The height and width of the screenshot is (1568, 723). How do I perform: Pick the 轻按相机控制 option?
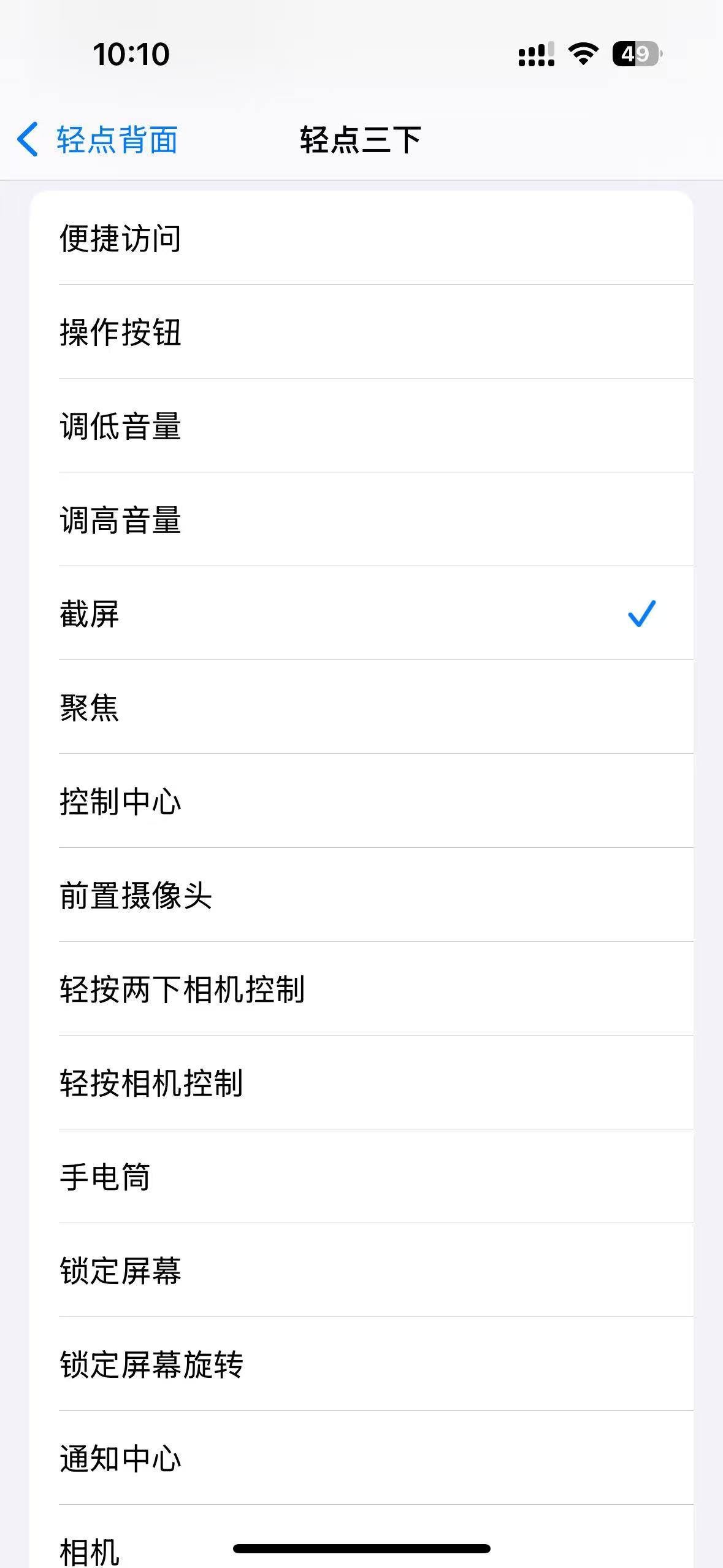[151, 1083]
